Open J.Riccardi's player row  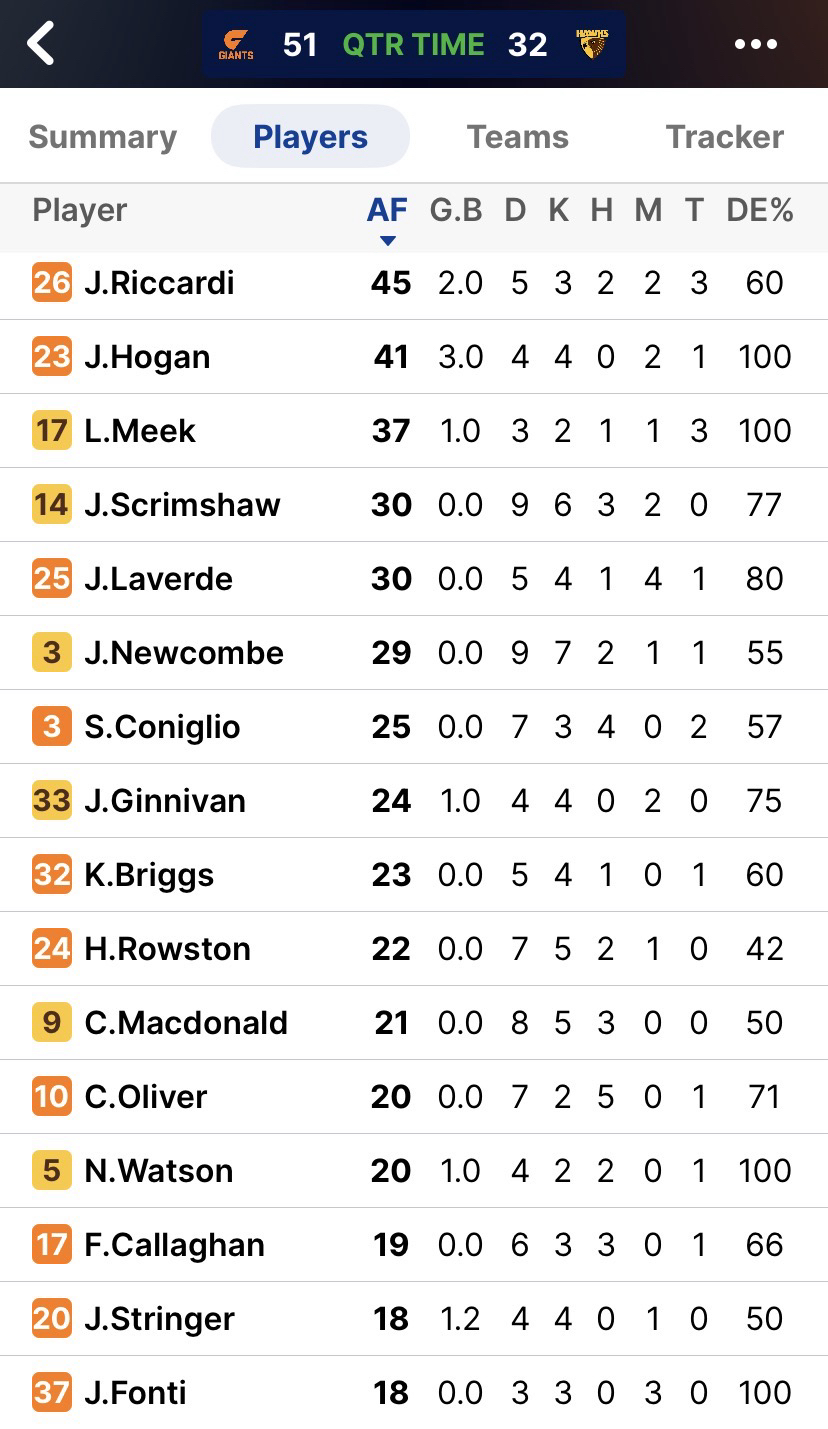pyautogui.click(x=159, y=283)
